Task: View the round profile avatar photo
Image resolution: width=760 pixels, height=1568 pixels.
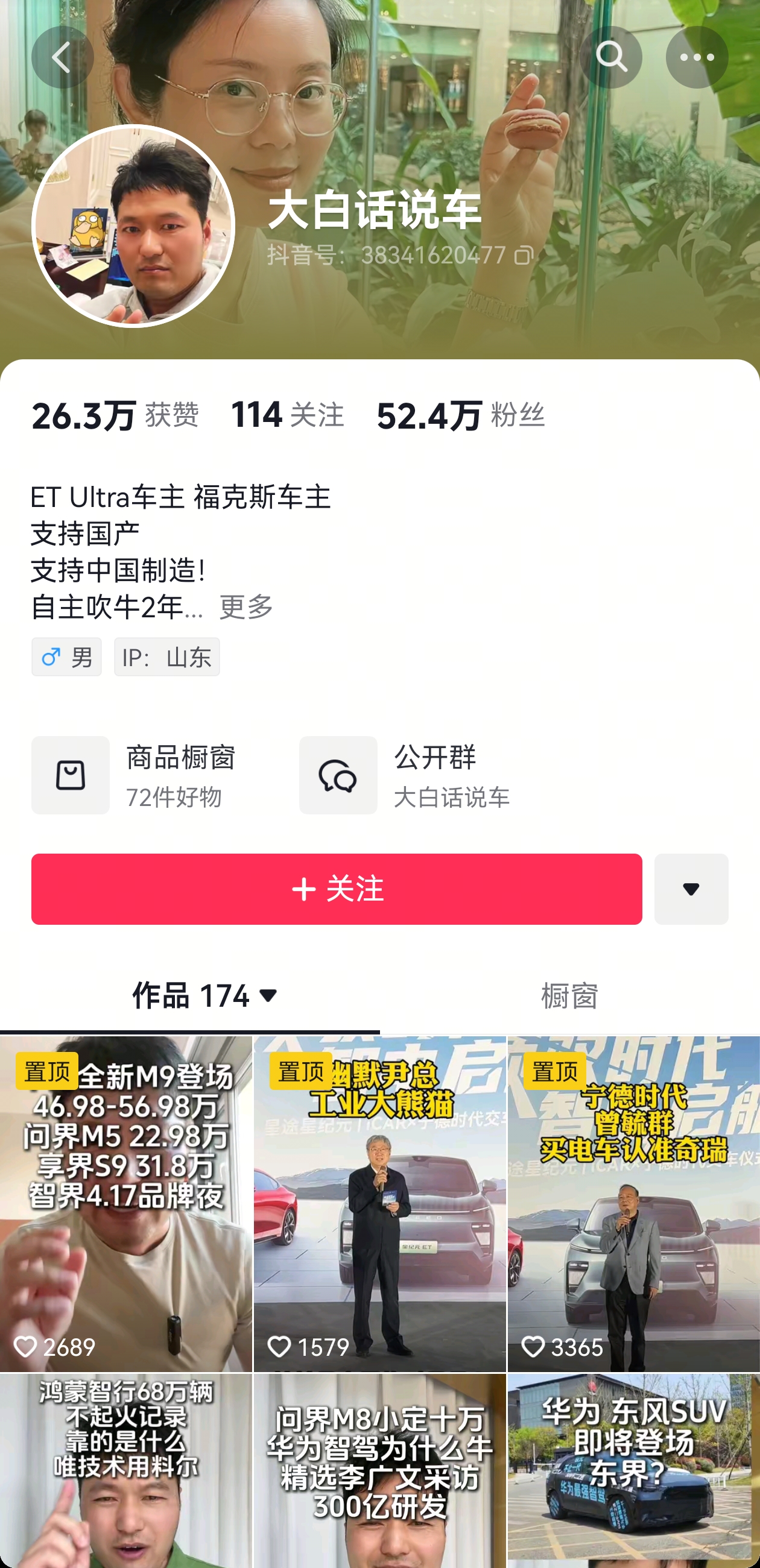Action: click(133, 226)
